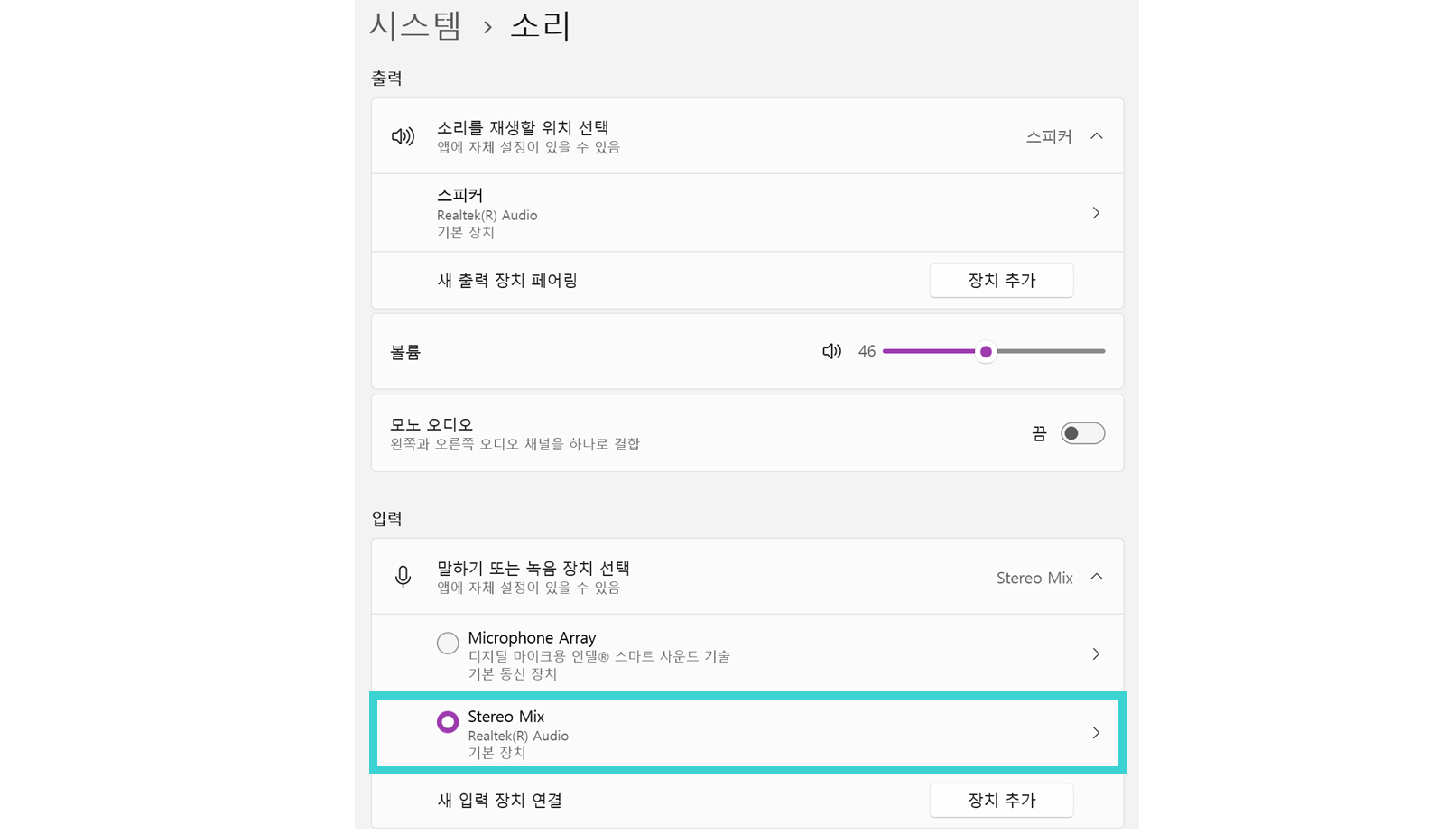Mute the speaker via volume icon

pos(831,351)
